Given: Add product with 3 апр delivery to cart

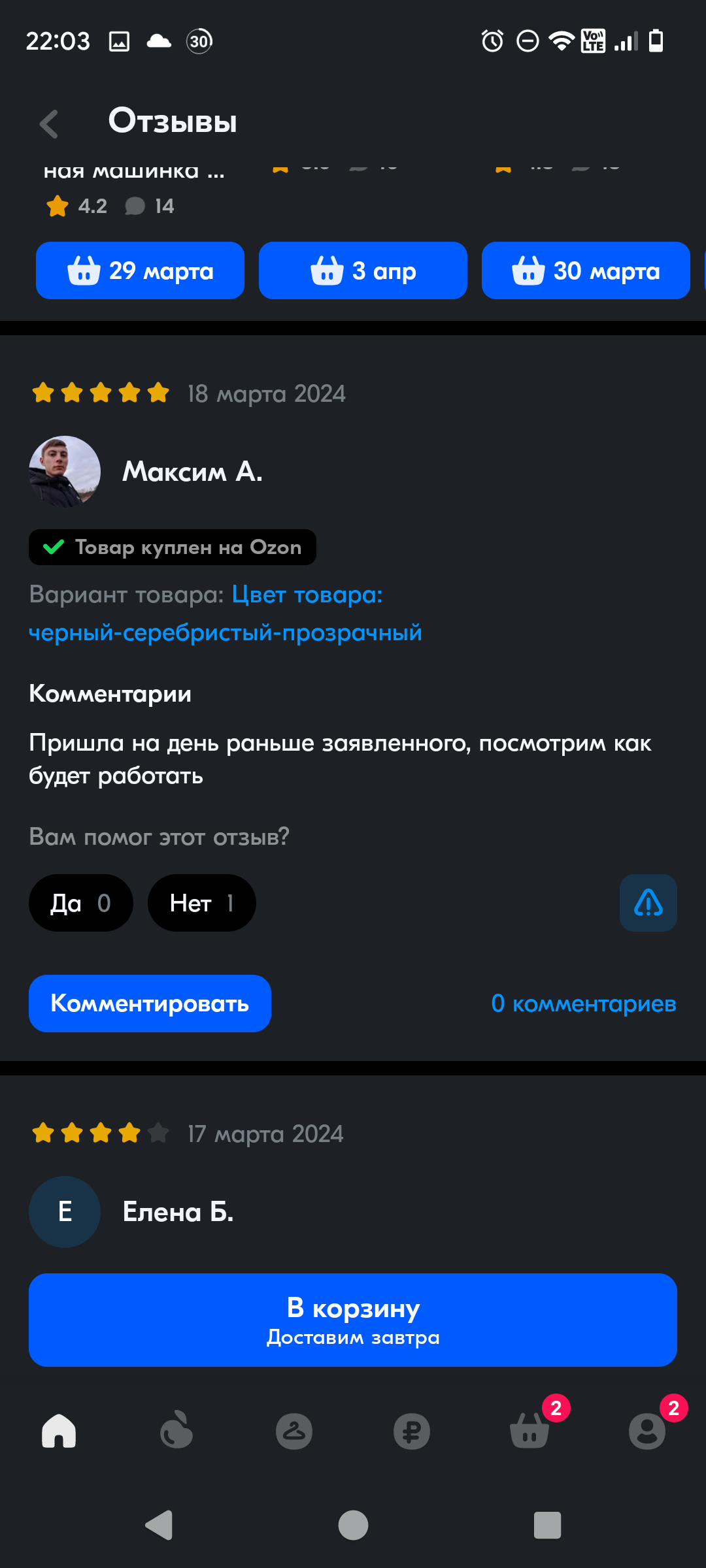Looking at the screenshot, I should coord(363,270).
